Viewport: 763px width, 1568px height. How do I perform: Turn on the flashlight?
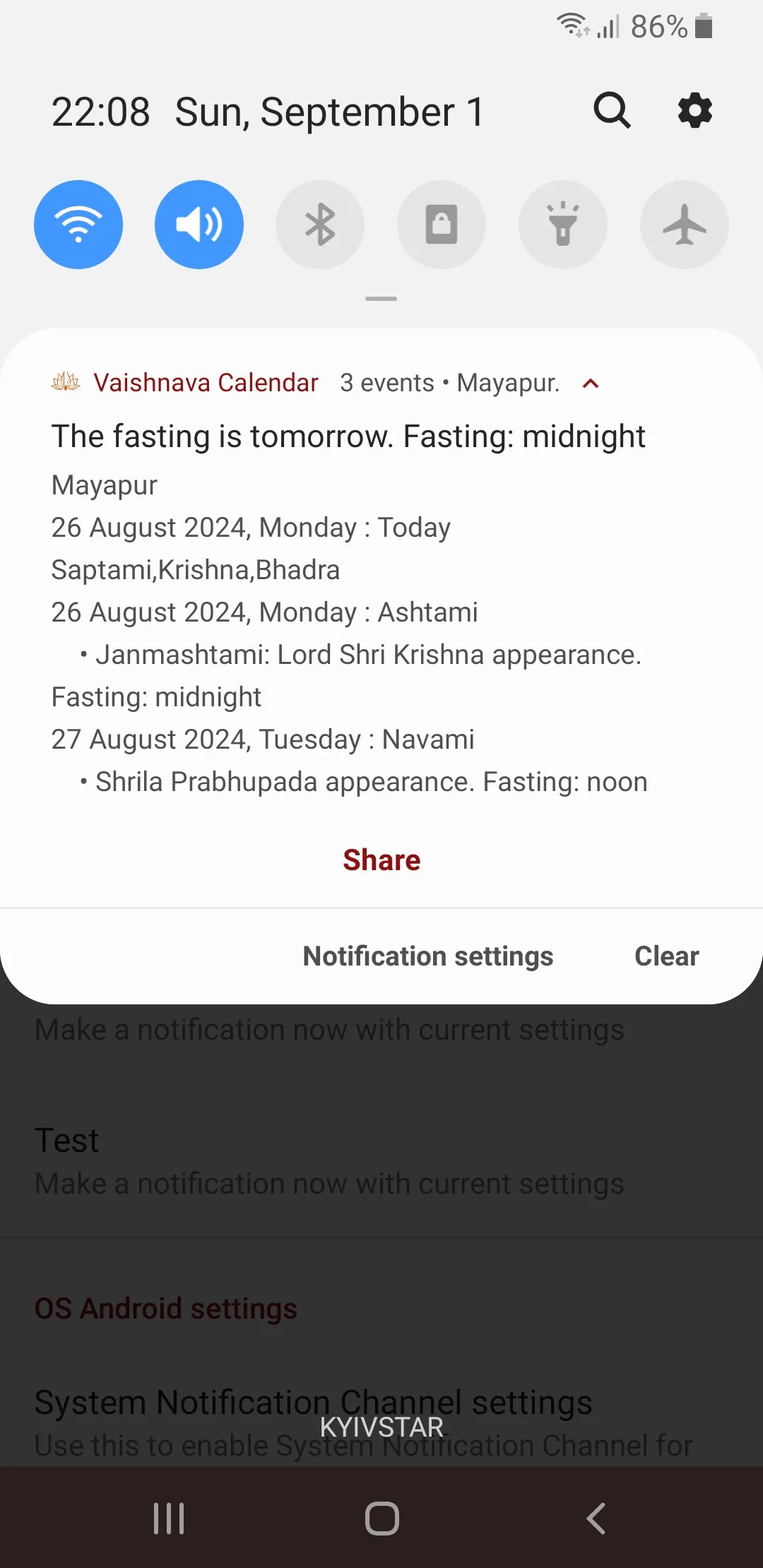pyautogui.click(x=563, y=225)
